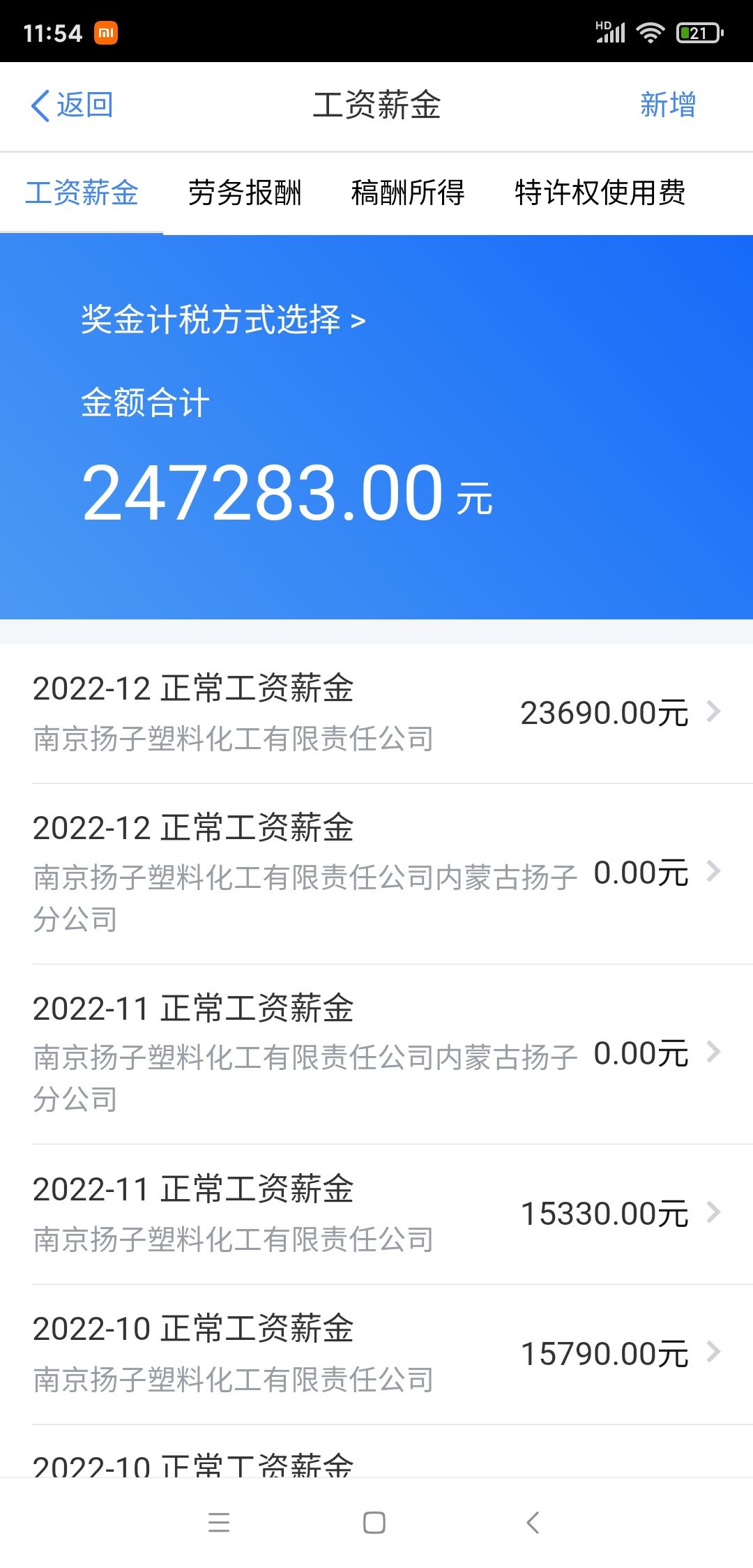Screen dimensions: 753x1568
Task: View the 2022-10 record for 15790.00元
Action: coord(376,1354)
